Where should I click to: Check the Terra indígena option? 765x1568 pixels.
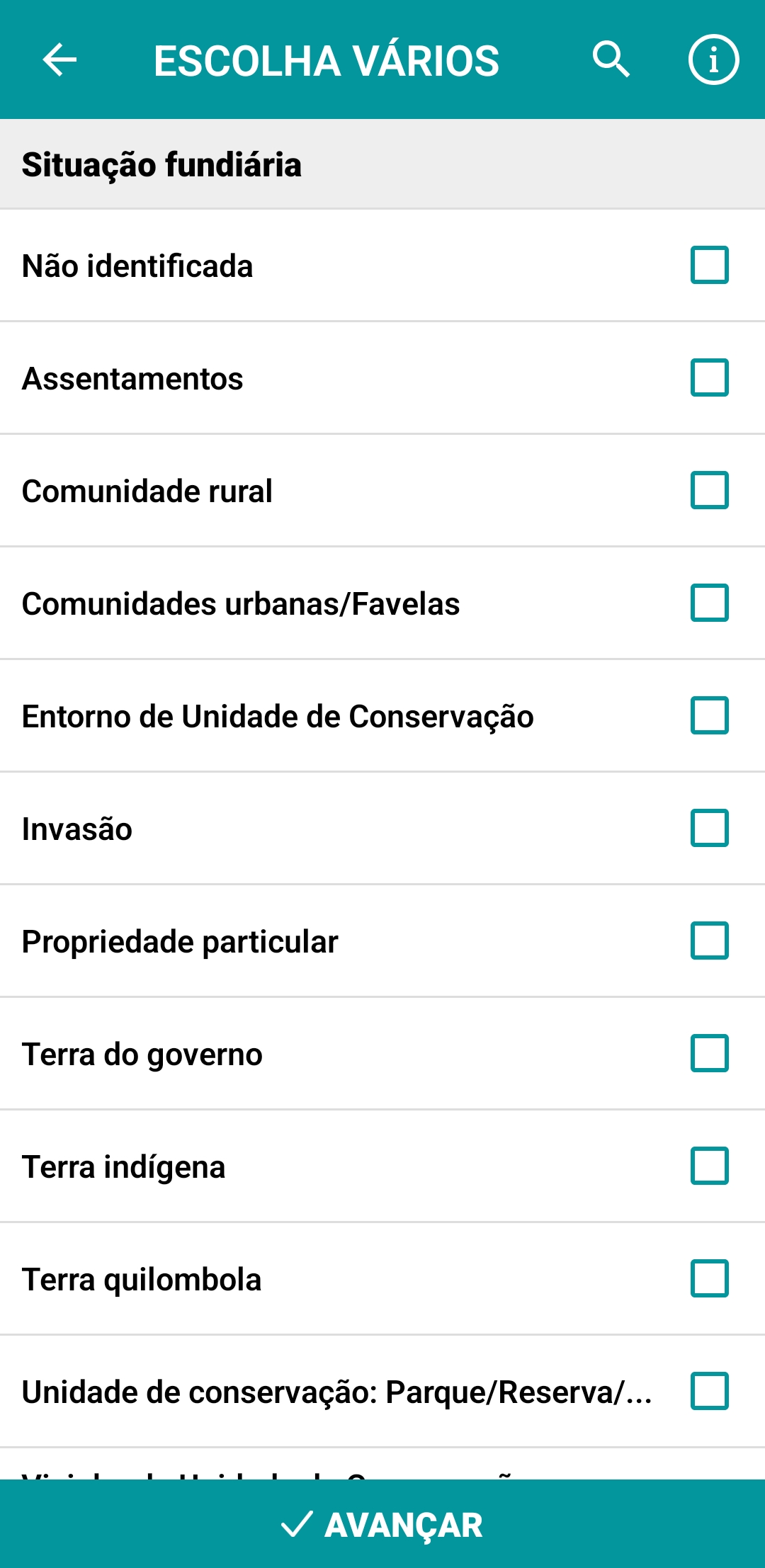pyautogui.click(x=709, y=1167)
